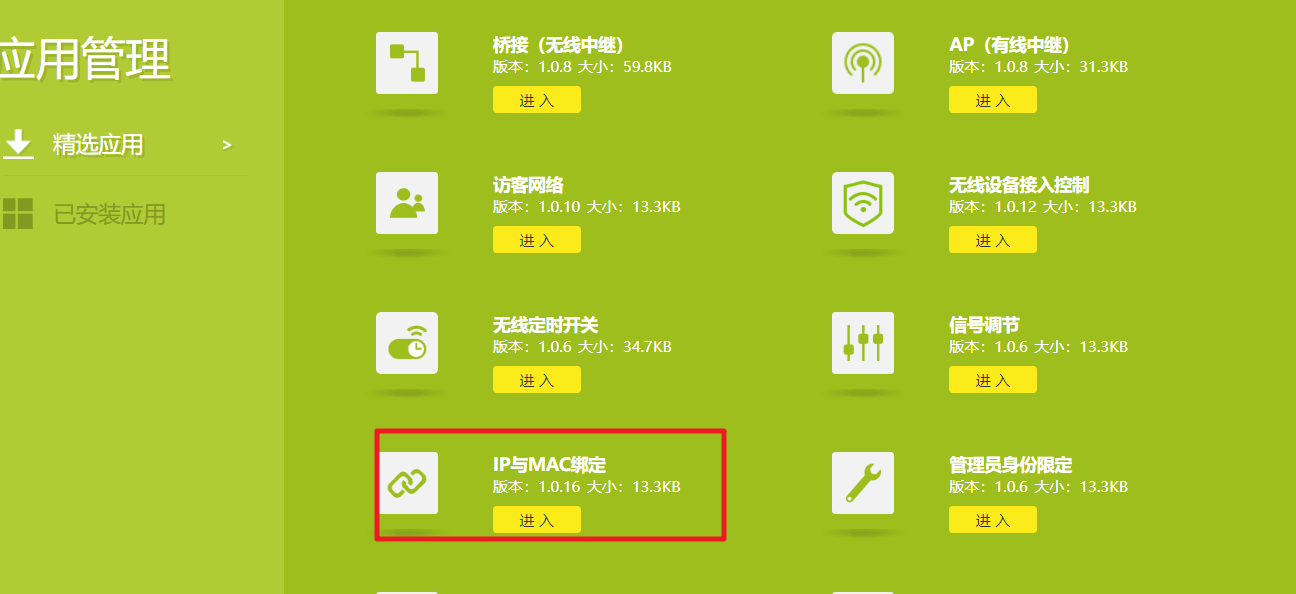Open the 精选应用 section

[98, 145]
